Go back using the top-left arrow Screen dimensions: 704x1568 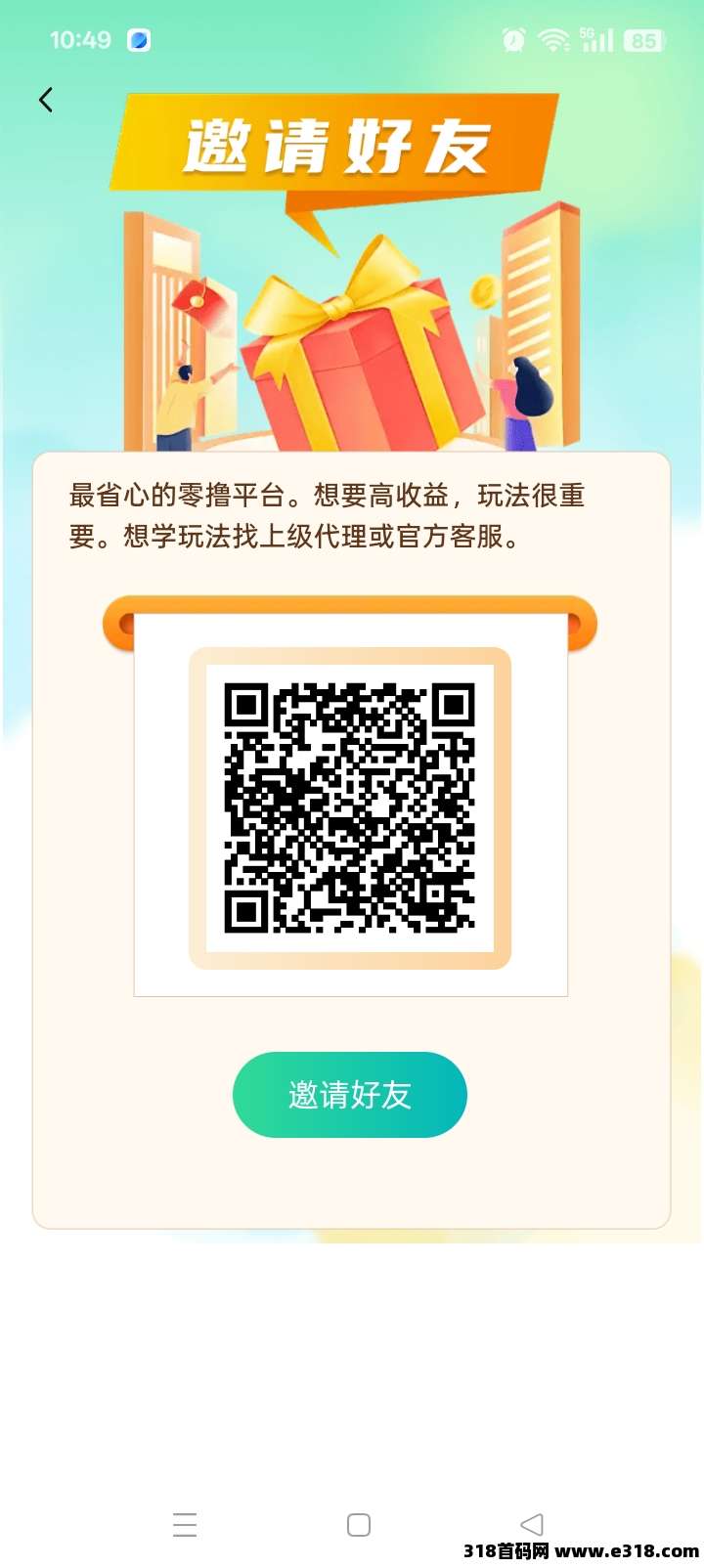[x=45, y=100]
